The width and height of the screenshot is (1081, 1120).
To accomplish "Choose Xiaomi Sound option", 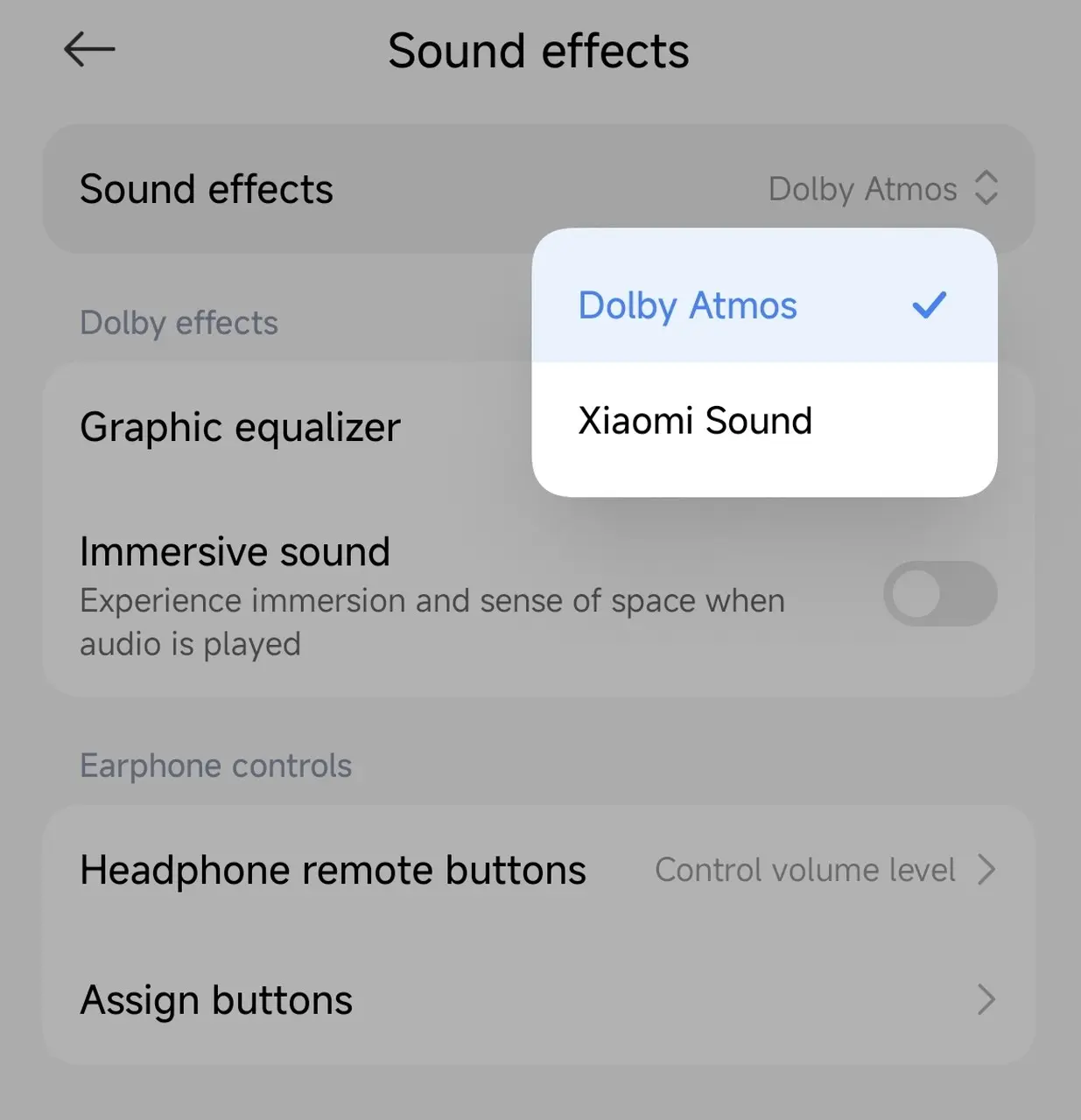I will (695, 421).
